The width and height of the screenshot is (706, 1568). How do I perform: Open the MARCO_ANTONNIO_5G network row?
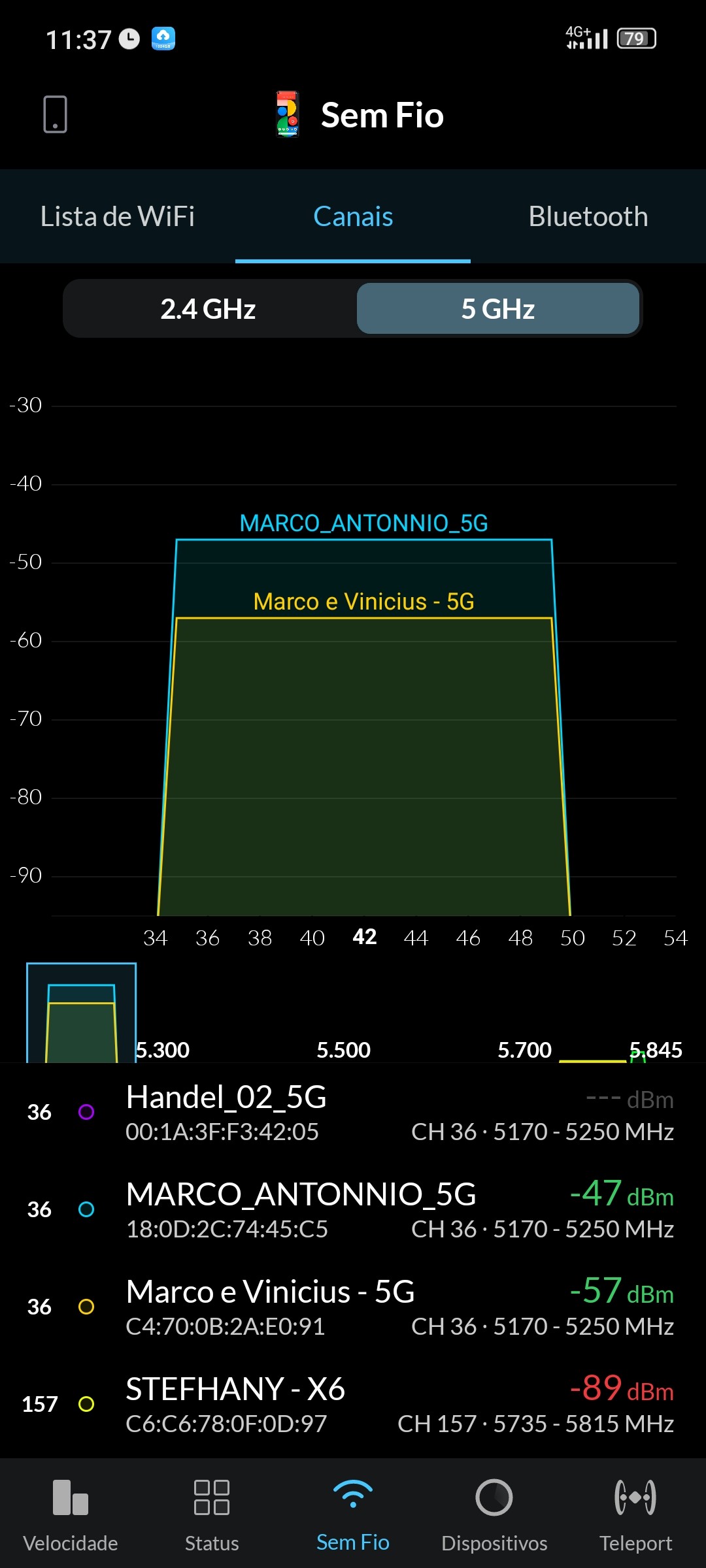click(x=353, y=1210)
